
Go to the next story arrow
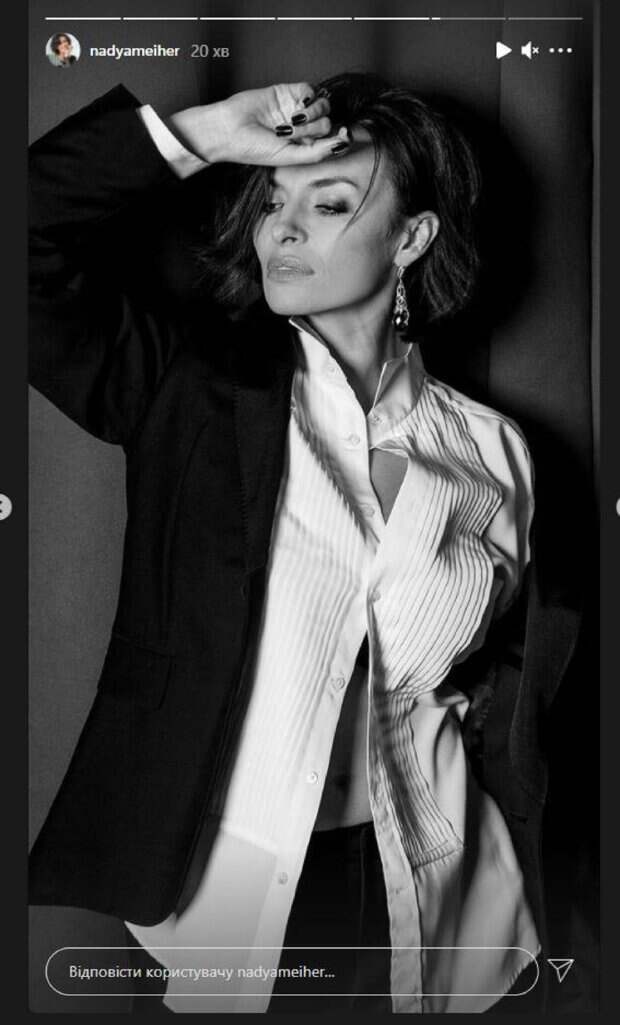click(615, 507)
